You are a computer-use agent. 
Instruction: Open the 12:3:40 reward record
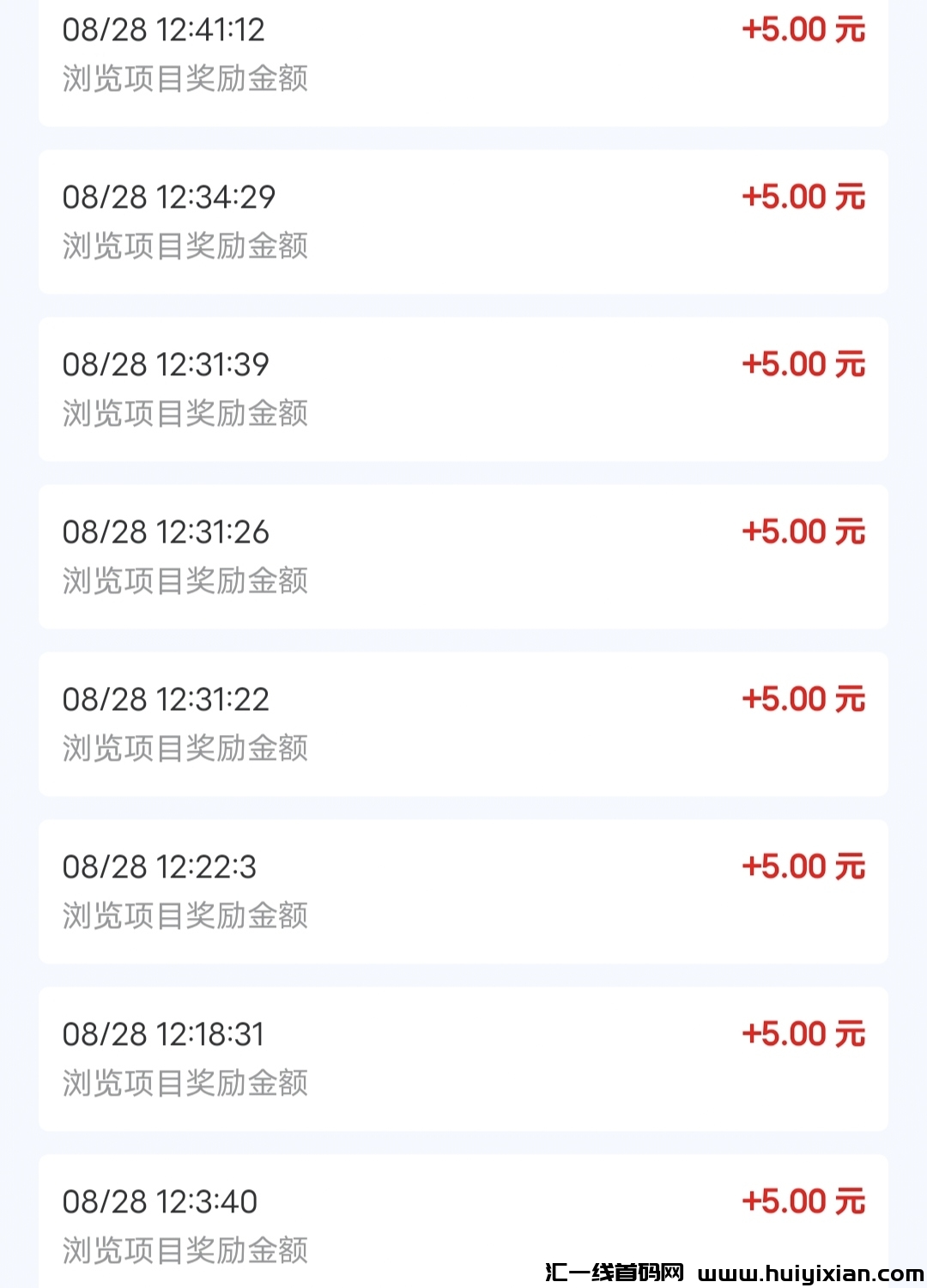coord(463,1219)
